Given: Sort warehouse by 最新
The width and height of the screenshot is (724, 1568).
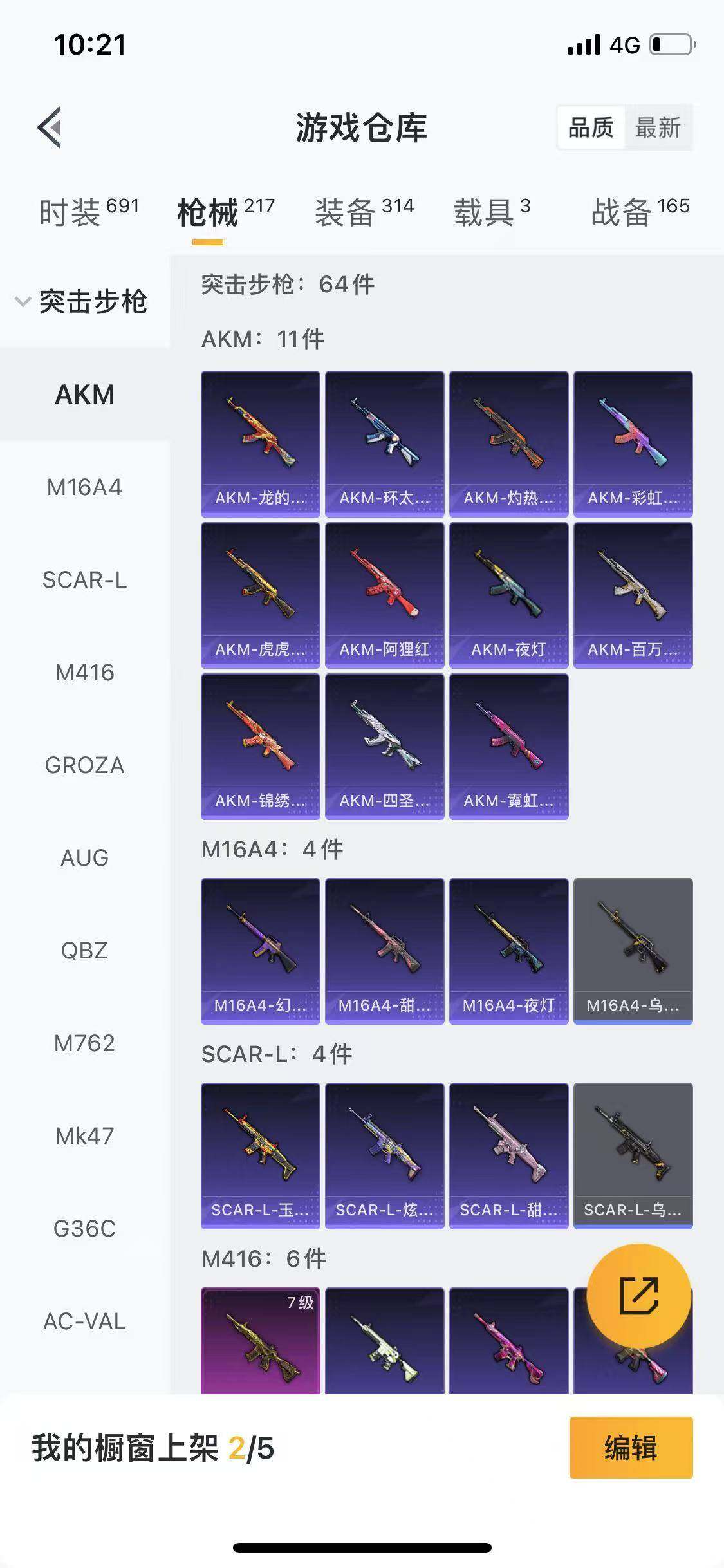Looking at the screenshot, I should (658, 127).
